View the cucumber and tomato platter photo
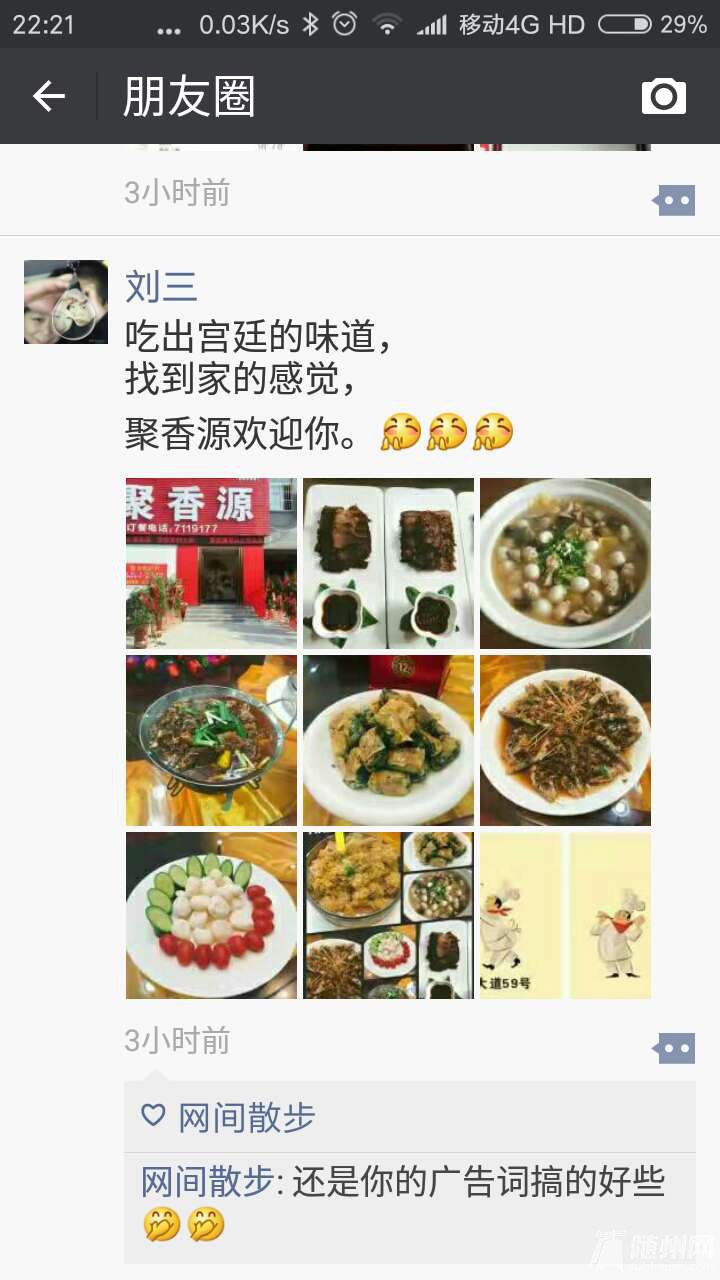The width and height of the screenshot is (720, 1280). 211,915
